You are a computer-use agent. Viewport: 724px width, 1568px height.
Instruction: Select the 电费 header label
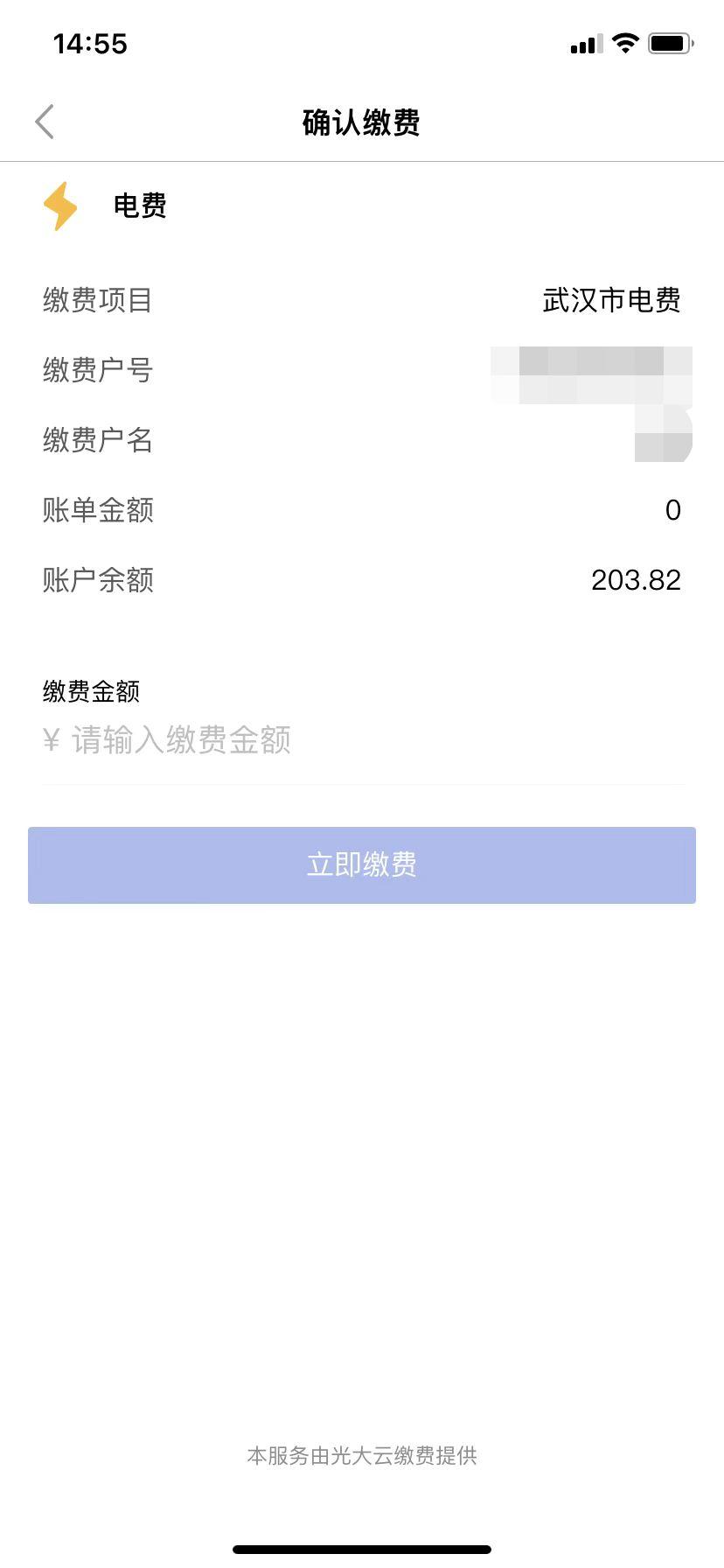click(138, 206)
